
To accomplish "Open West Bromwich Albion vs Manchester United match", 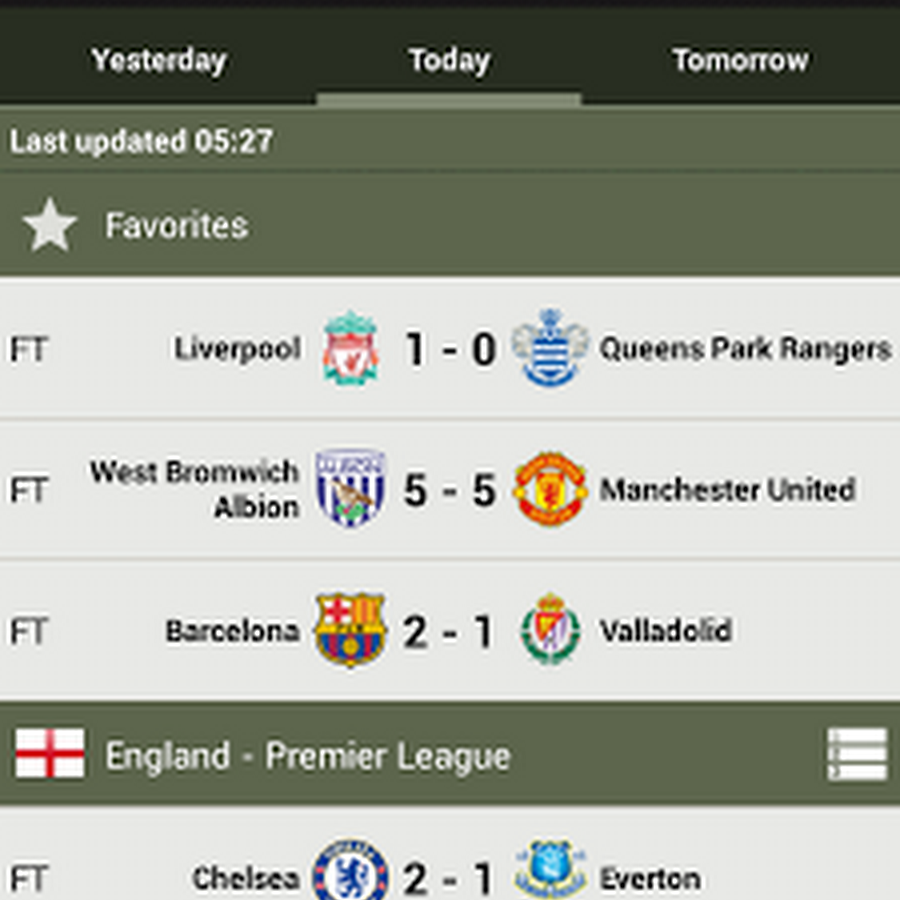I will (450, 490).
